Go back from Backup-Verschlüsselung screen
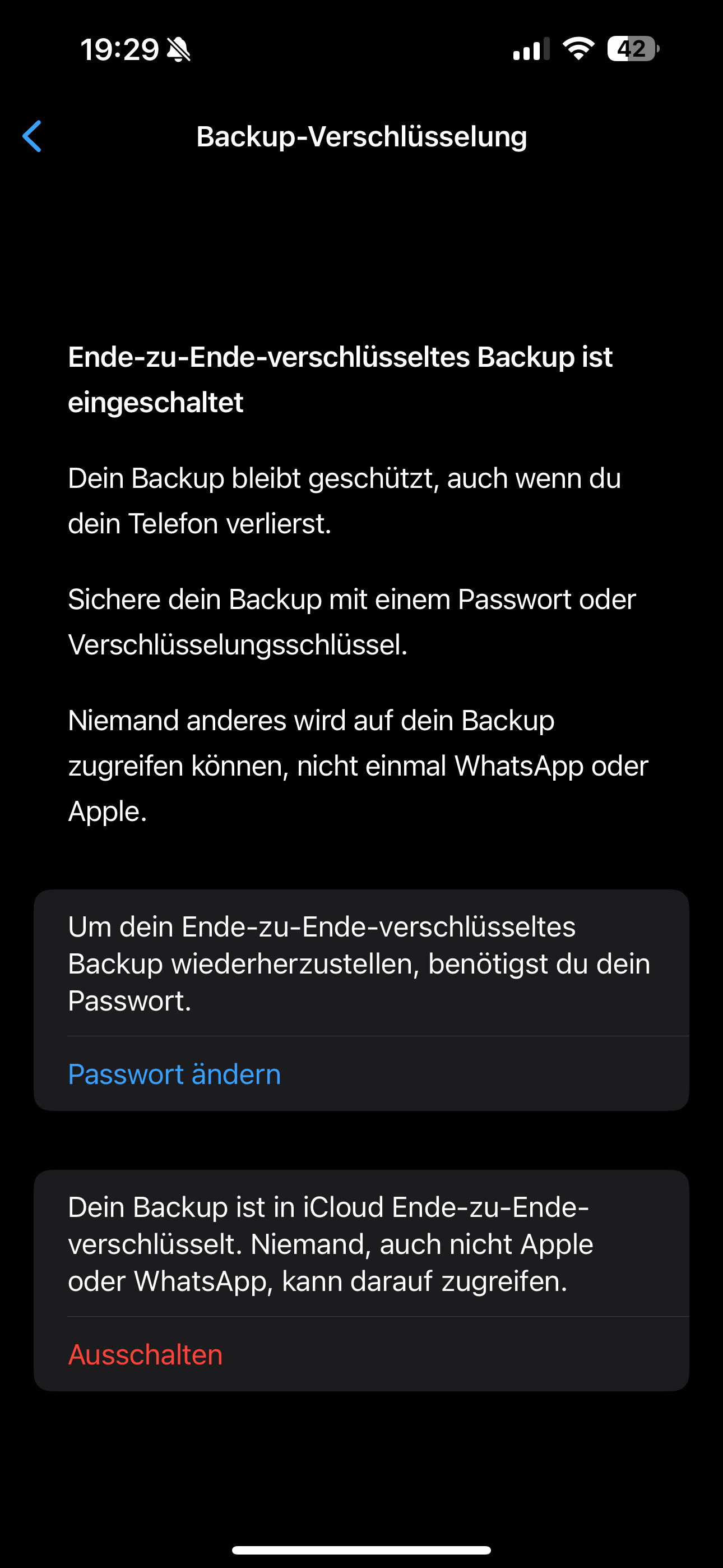Viewport: 723px width, 1568px height. click(33, 136)
